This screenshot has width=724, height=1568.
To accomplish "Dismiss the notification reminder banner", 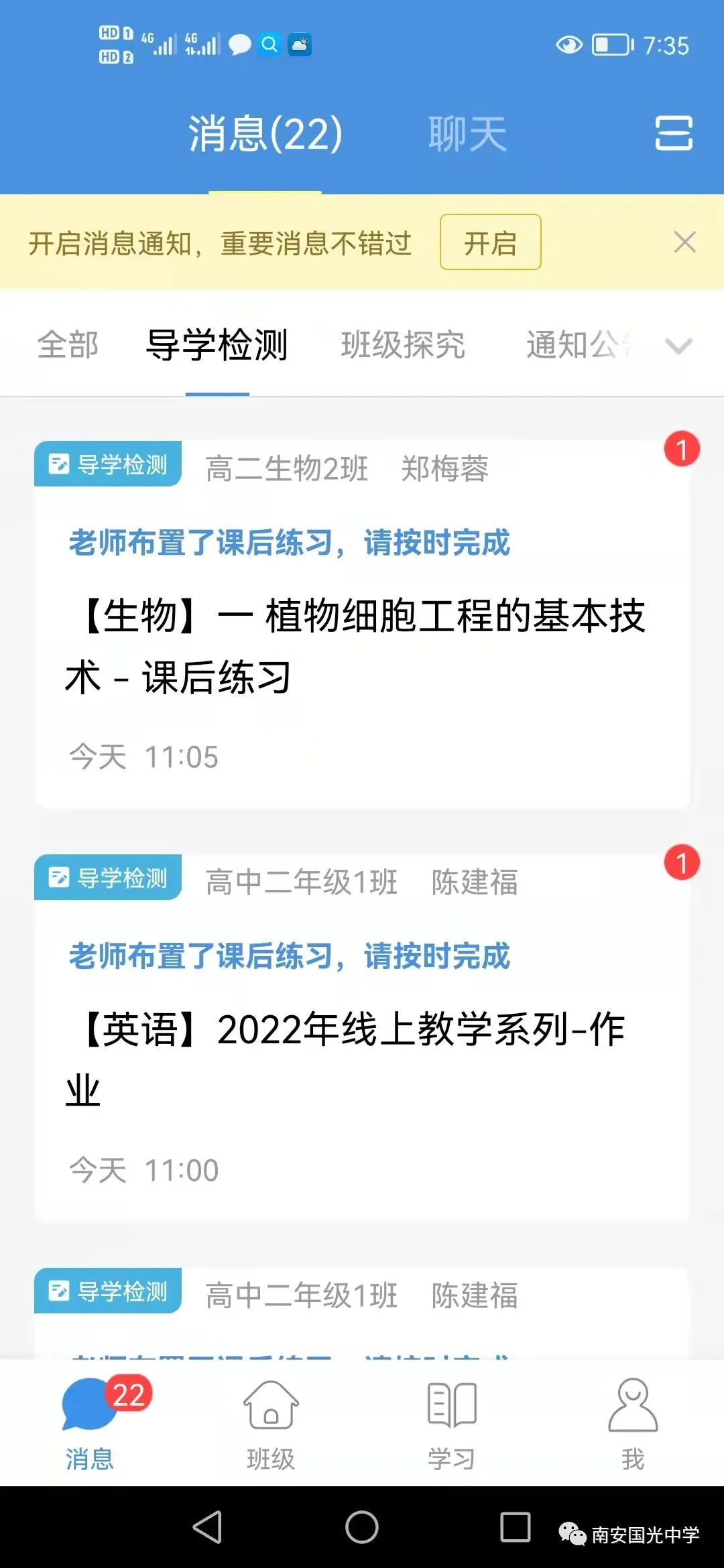I will coord(684,242).
